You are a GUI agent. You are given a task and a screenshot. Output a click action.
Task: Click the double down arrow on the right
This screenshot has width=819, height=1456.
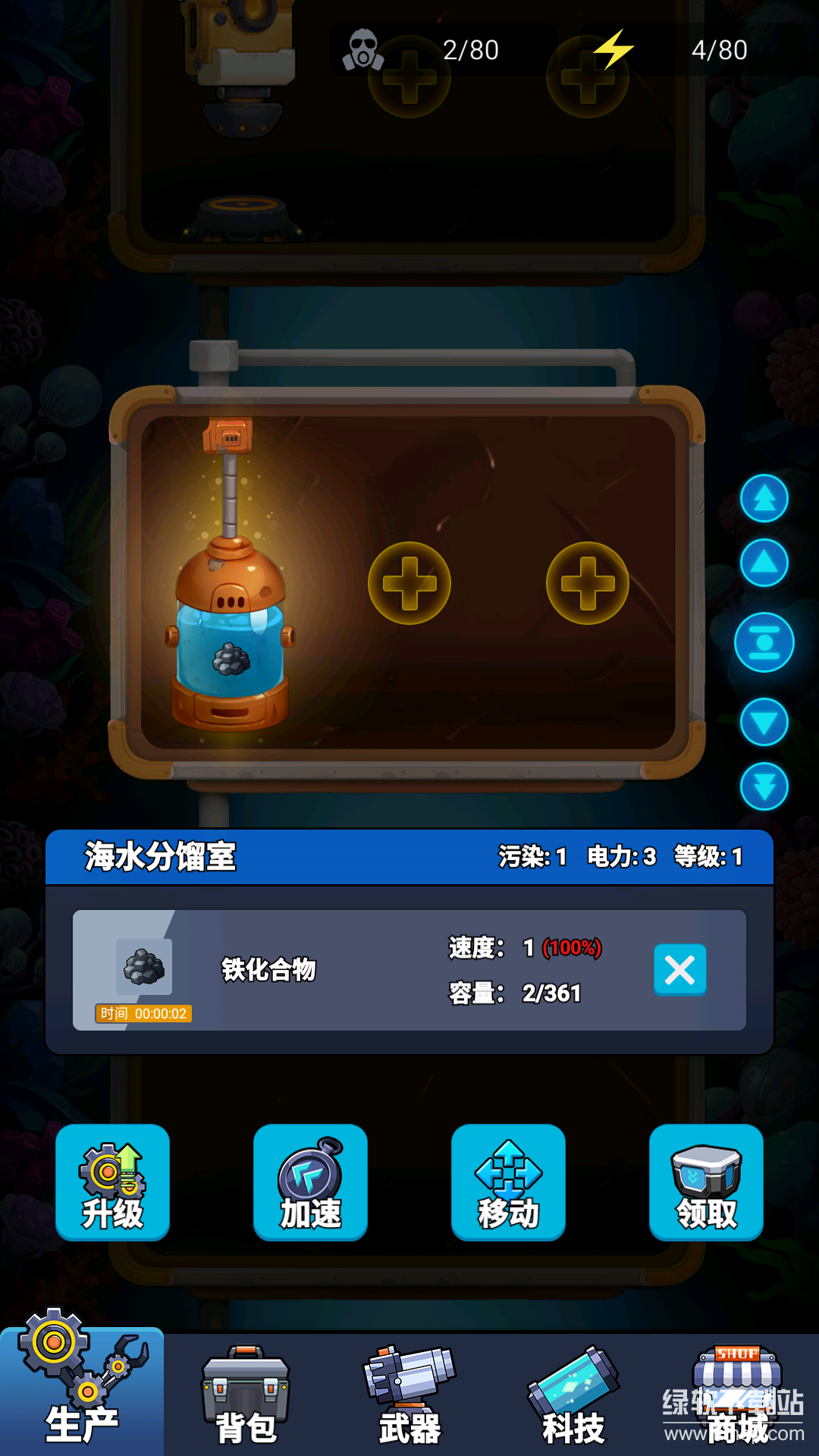coord(764,785)
